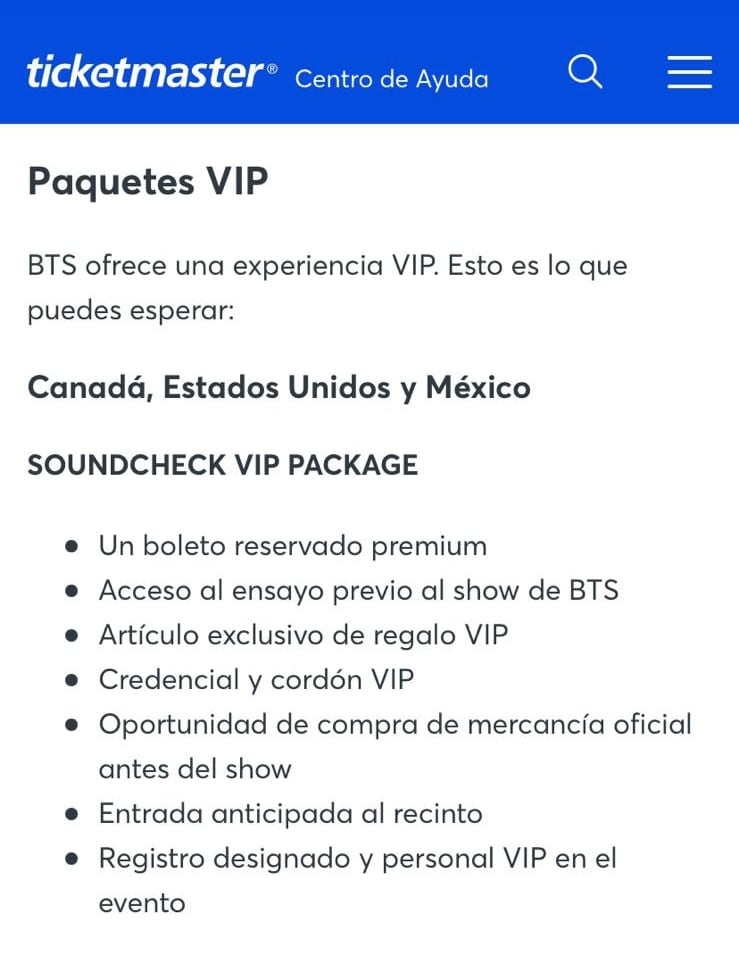This screenshot has height=967, width=739.
Task: Expand the SOUNDCHECK VIP PACKAGE section
Action: [x=224, y=465]
